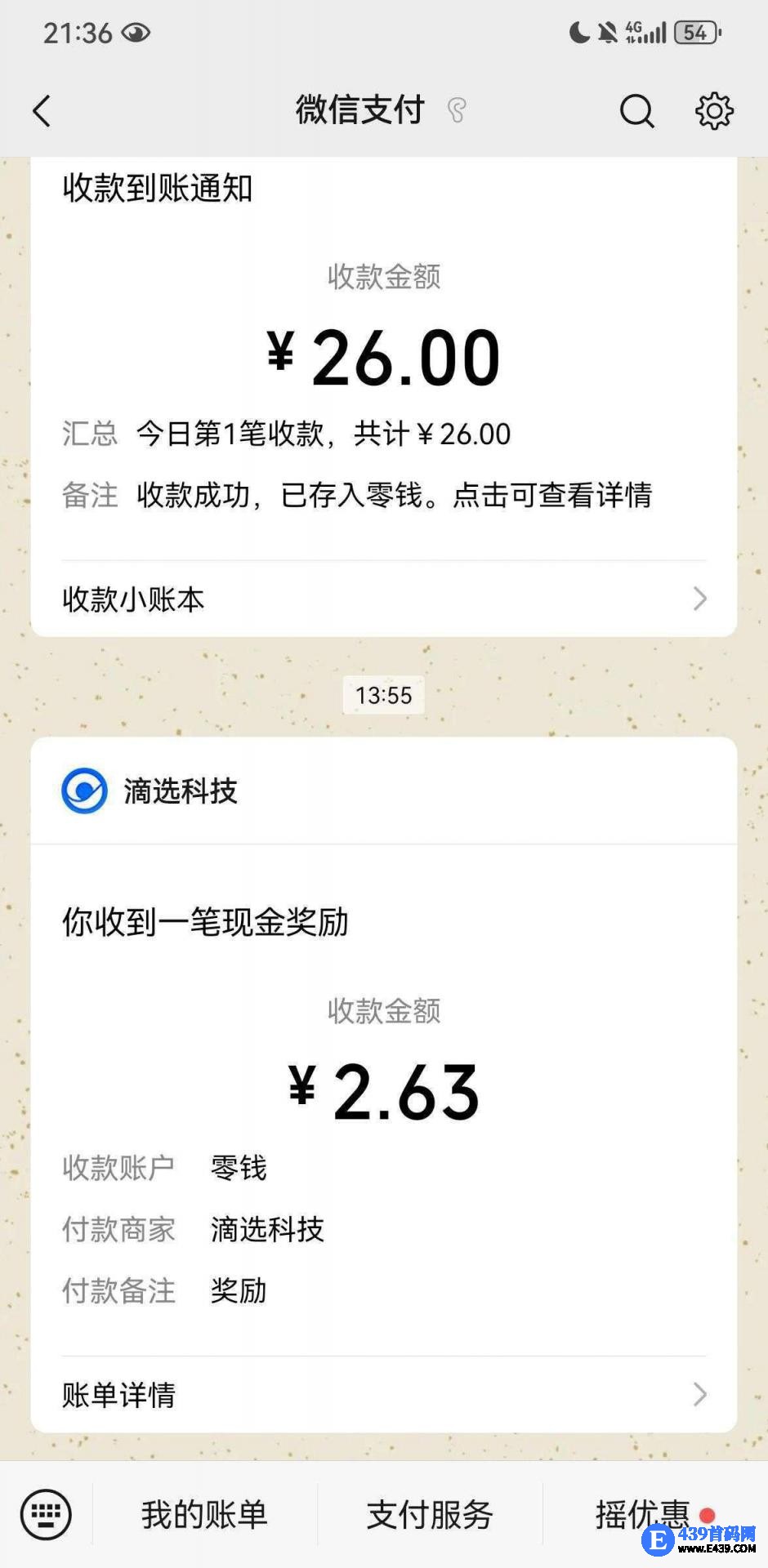Switch to the keyboard input icon
Viewport: 768px width, 1568px height.
[46, 1514]
